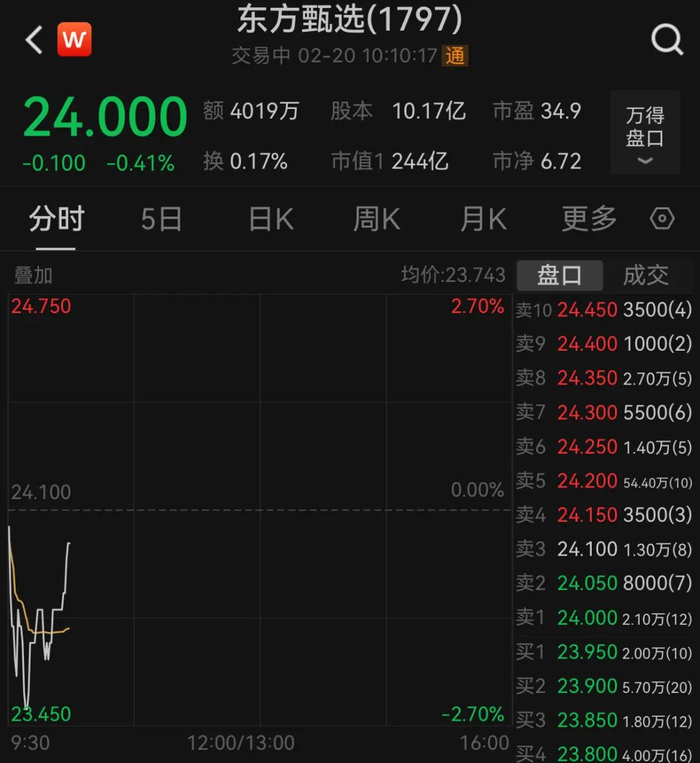Switch to the 5日 chart tab
Screen dimensions: 700x763
click(x=162, y=219)
